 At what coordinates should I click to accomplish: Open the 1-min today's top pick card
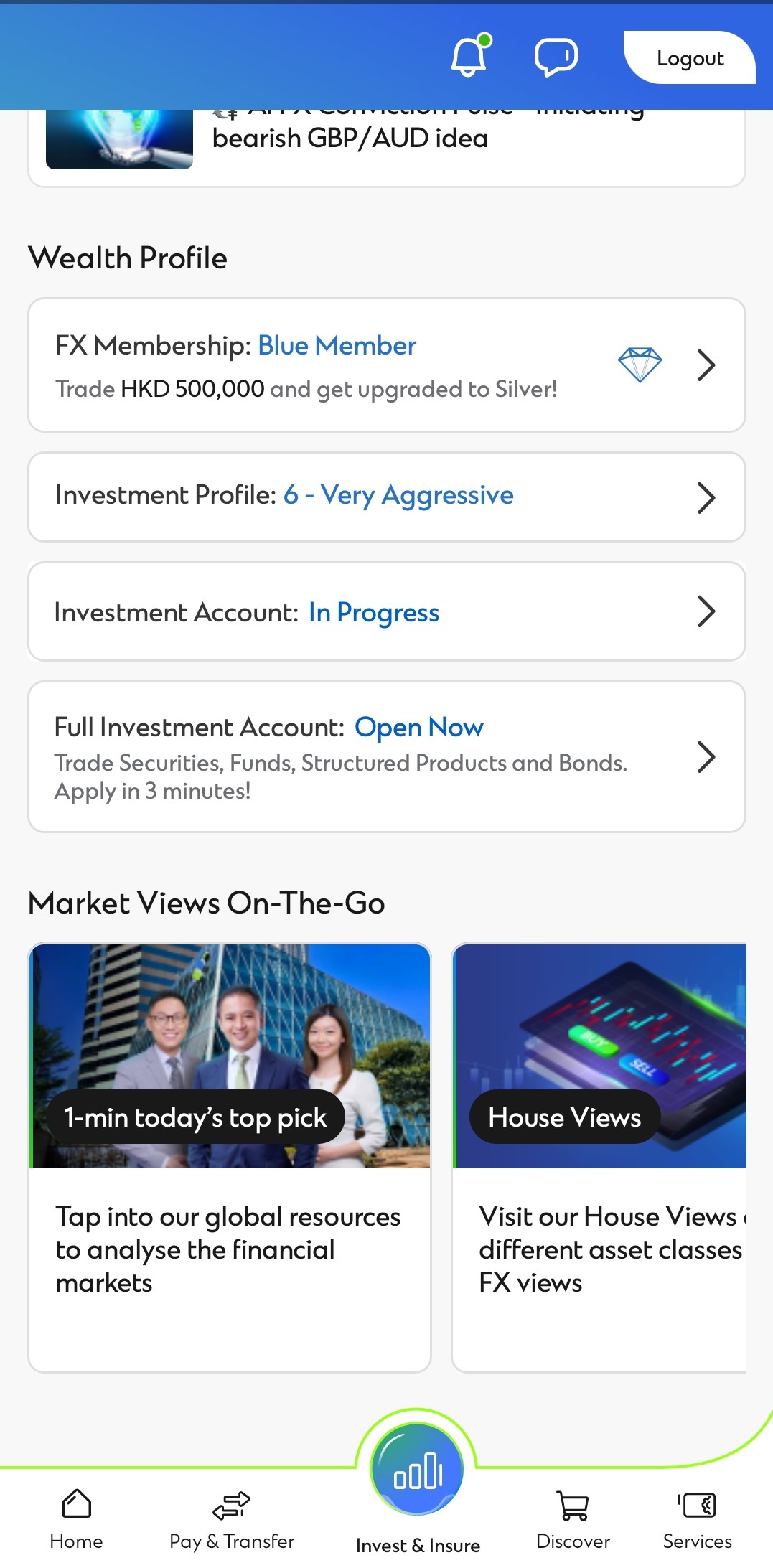230,1157
